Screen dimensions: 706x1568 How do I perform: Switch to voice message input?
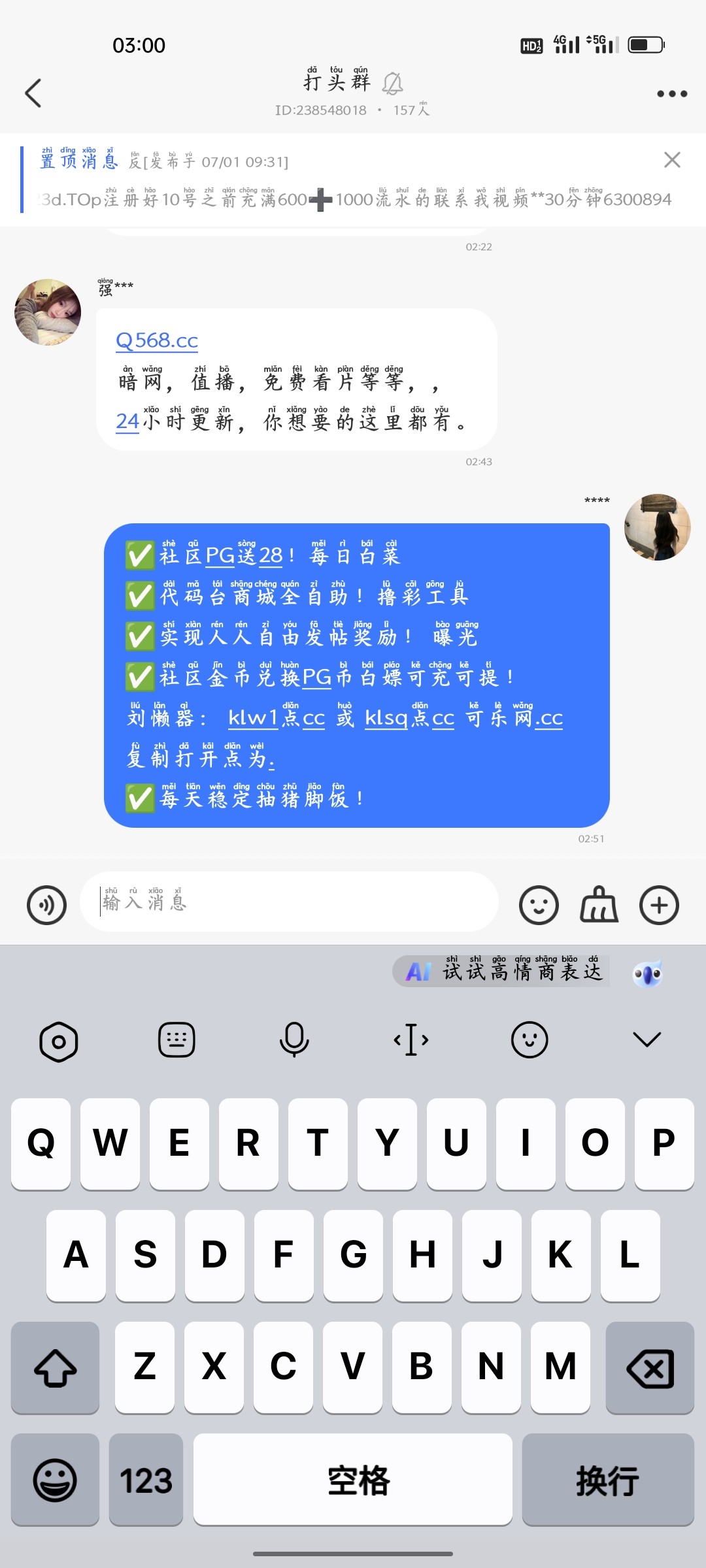point(46,905)
